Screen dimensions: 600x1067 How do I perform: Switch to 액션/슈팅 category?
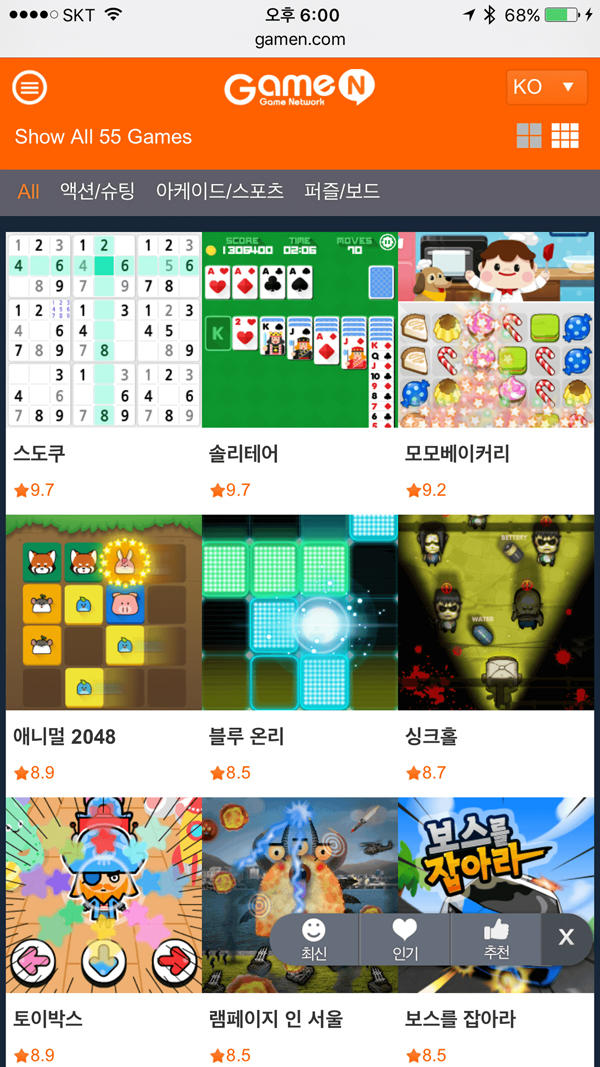[x=97, y=191]
